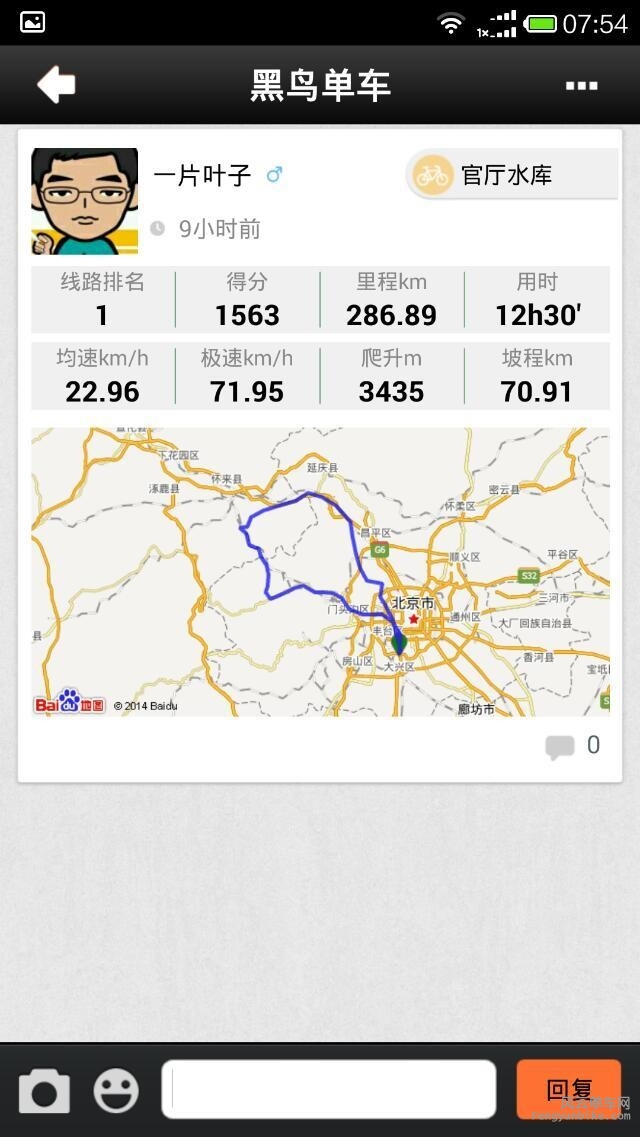
Task: View the cycling route map
Action: click(x=320, y=571)
